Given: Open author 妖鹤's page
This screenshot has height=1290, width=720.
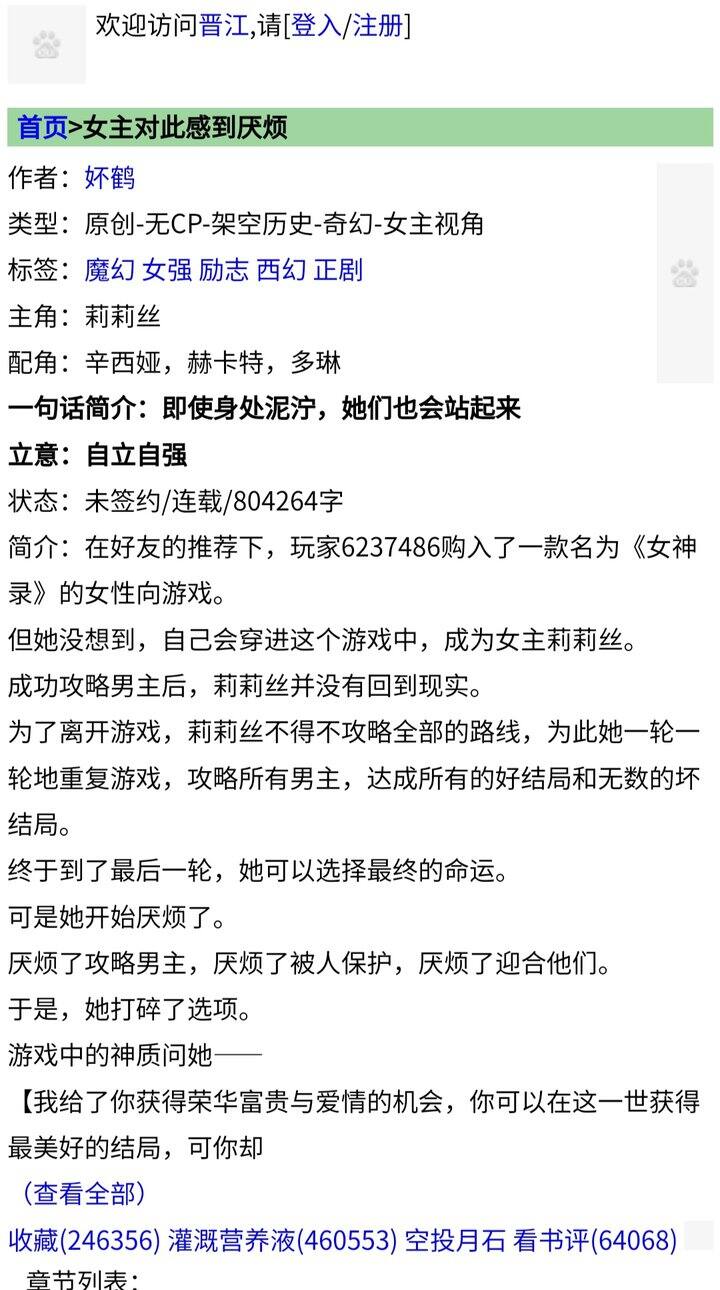Looking at the screenshot, I should [110, 178].
